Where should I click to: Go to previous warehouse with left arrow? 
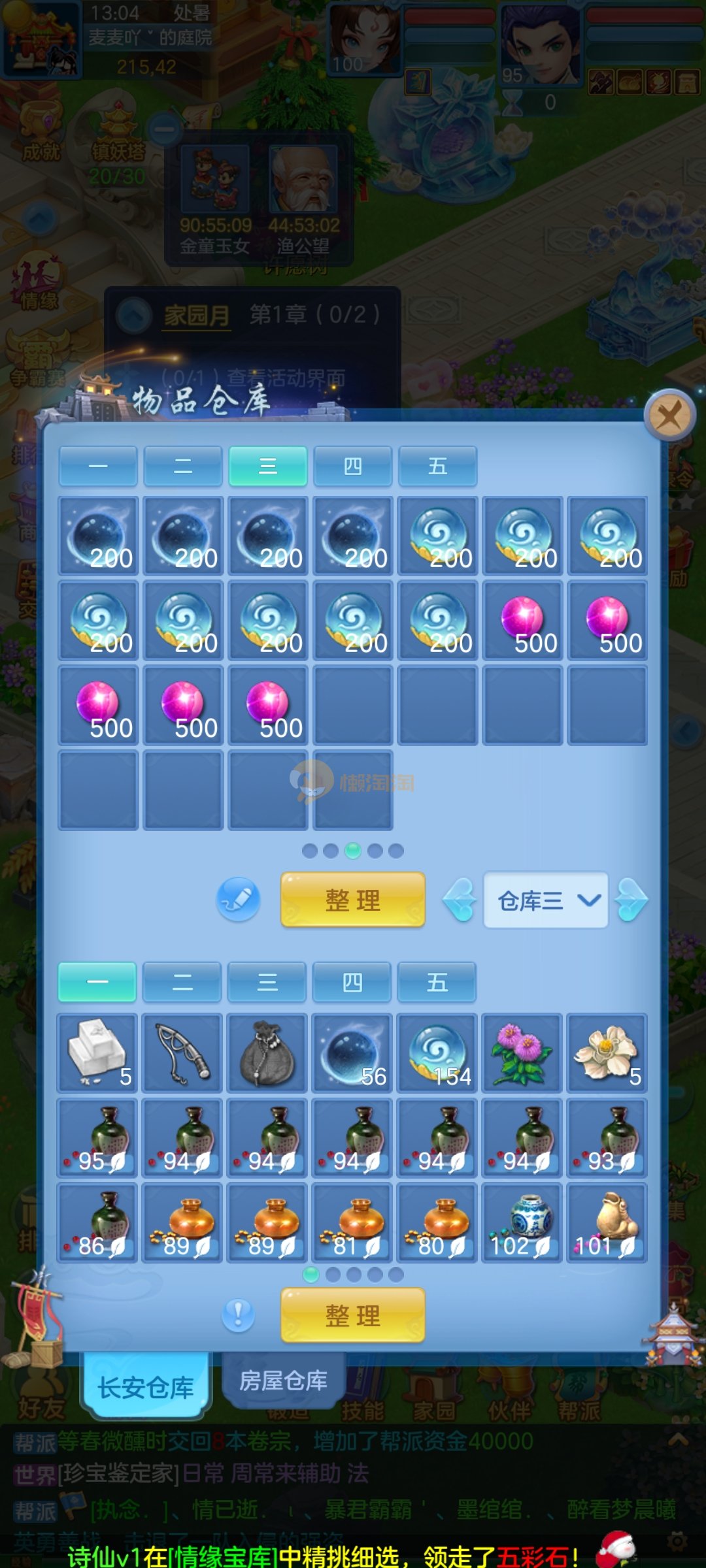pos(460,900)
